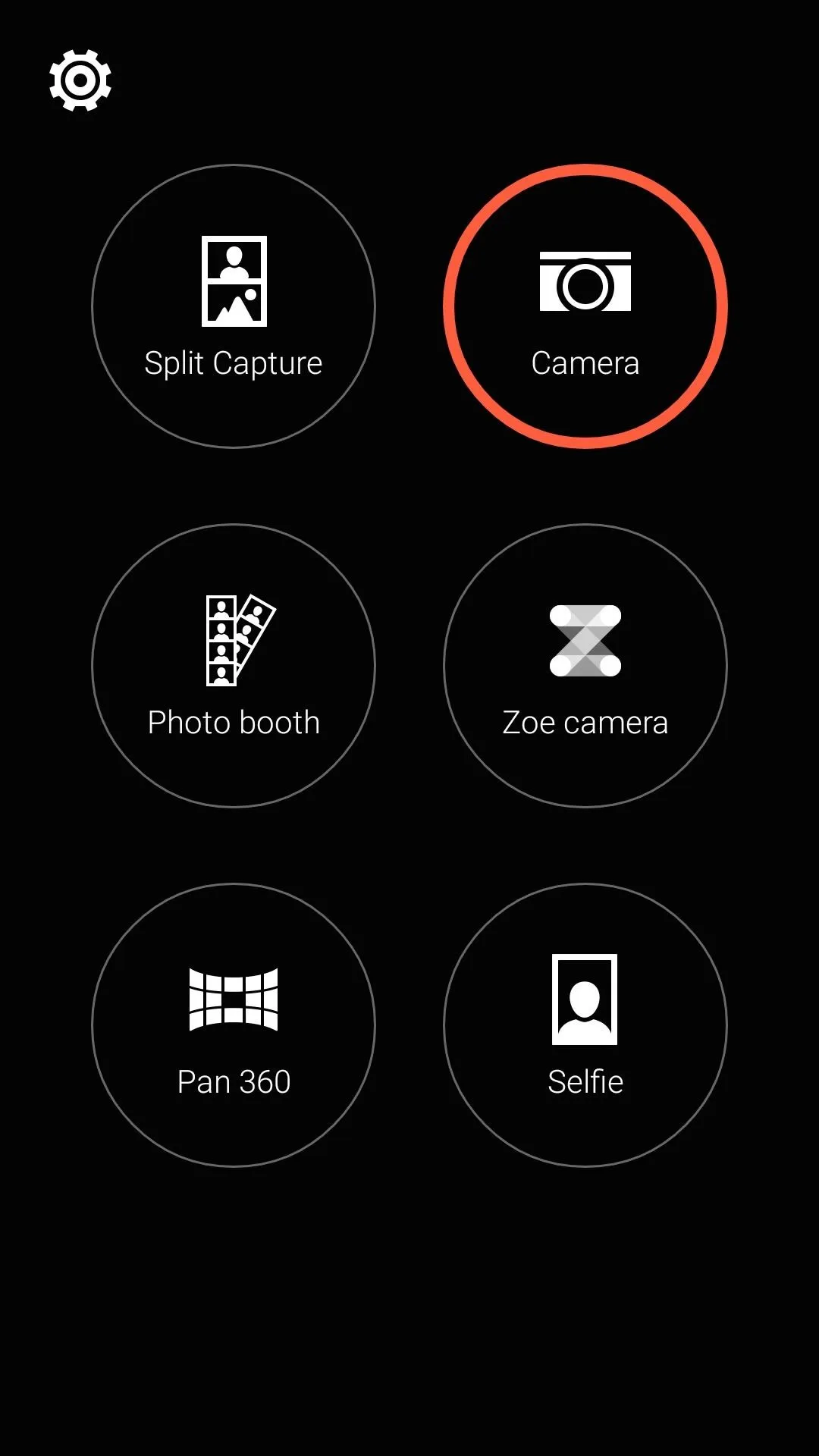Viewport: 819px width, 1456px height.
Task: Open Zoe camera mode
Action: coord(585,666)
